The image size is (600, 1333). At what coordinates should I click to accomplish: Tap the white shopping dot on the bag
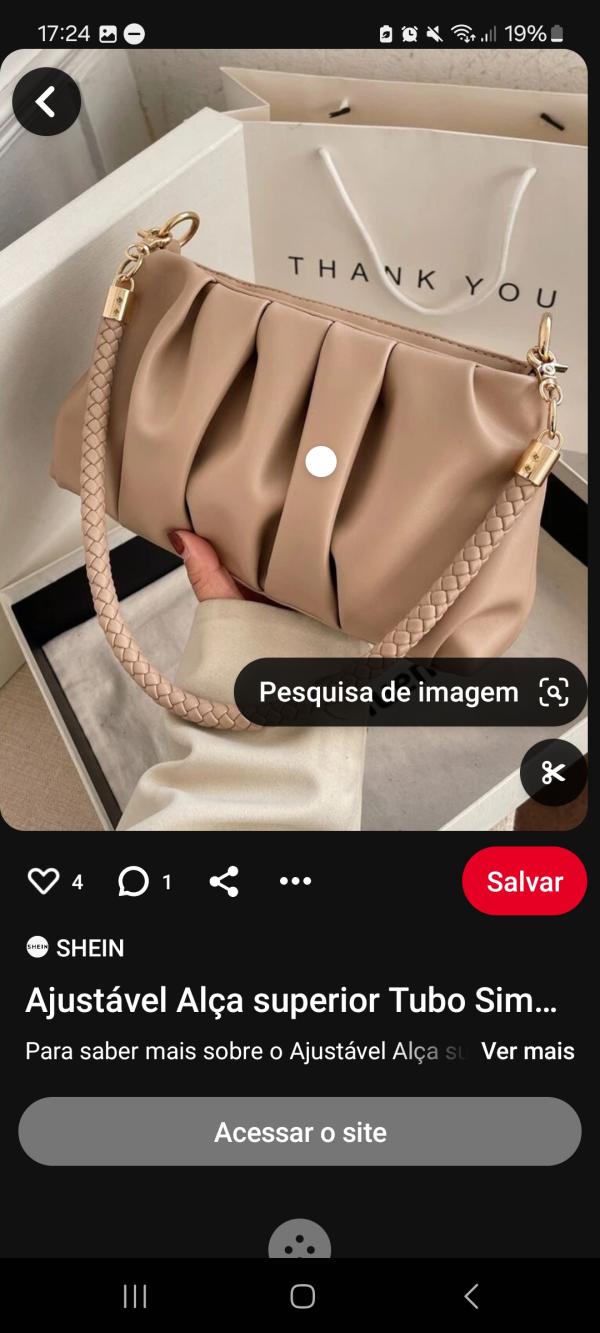(x=321, y=461)
